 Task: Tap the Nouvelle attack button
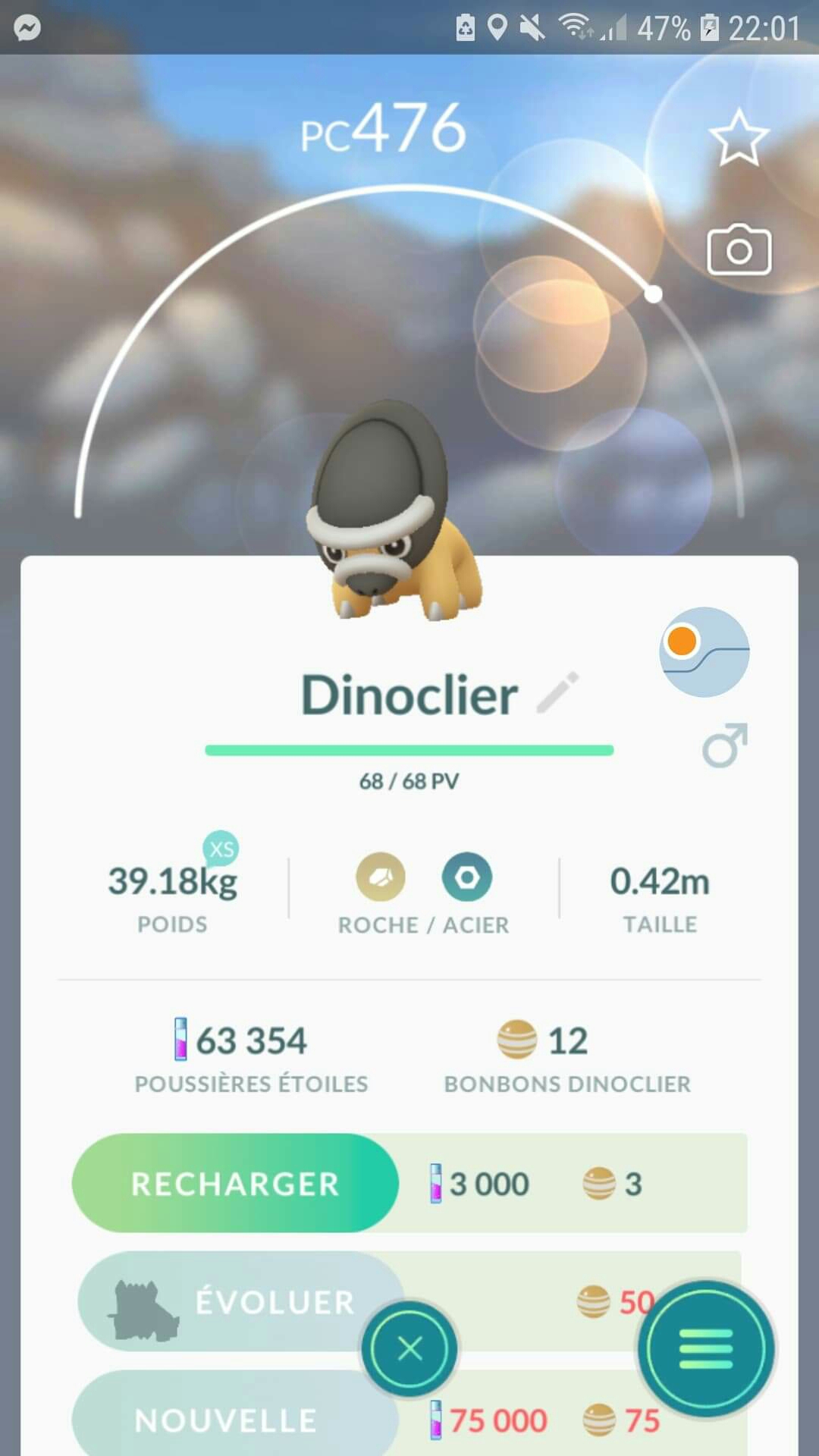(226, 1420)
